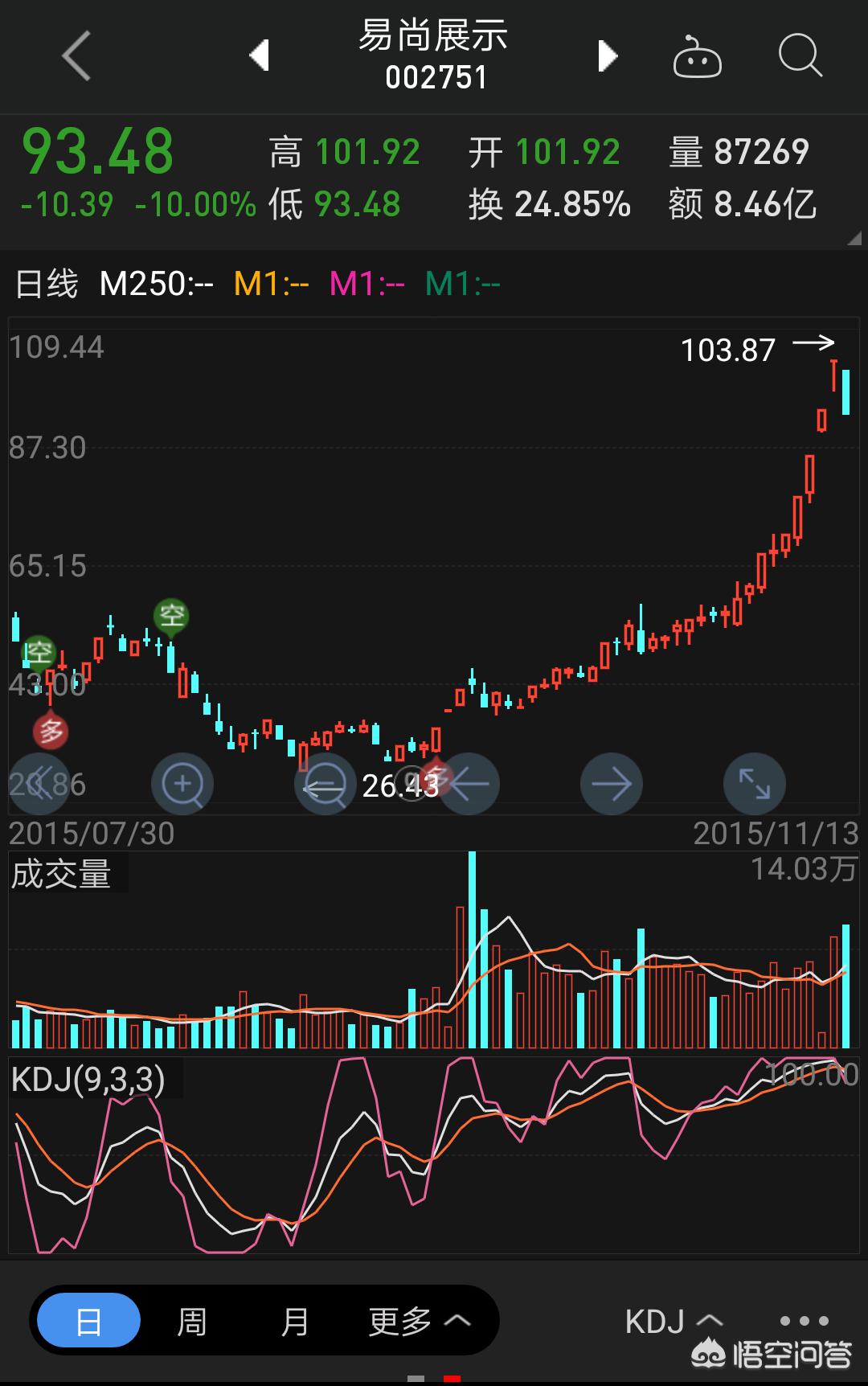Open stock search
The height and width of the screenshot is (1386, 868).
click(x=800, y=56)
